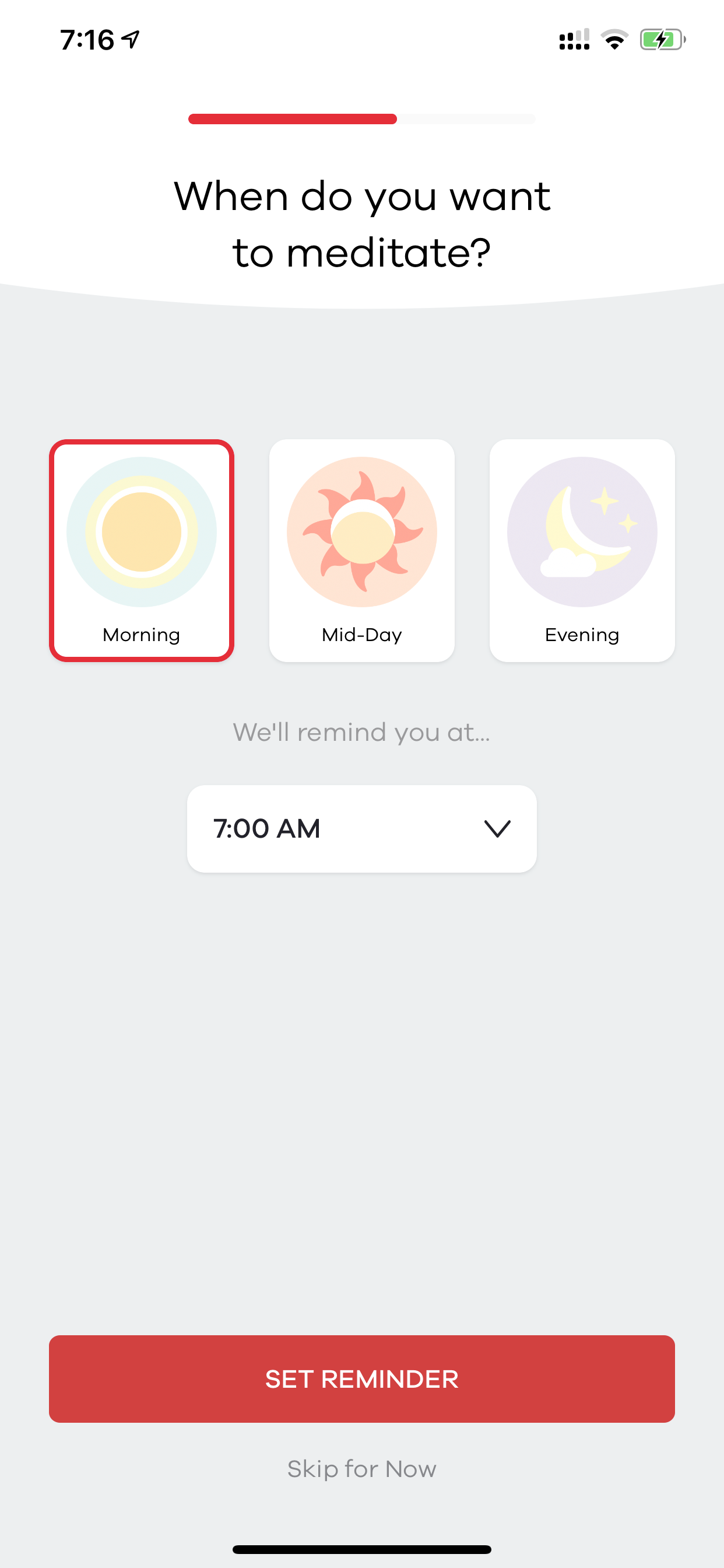
Task: Choose the Mid-Day meditation card
Action: tap(362, 550)
